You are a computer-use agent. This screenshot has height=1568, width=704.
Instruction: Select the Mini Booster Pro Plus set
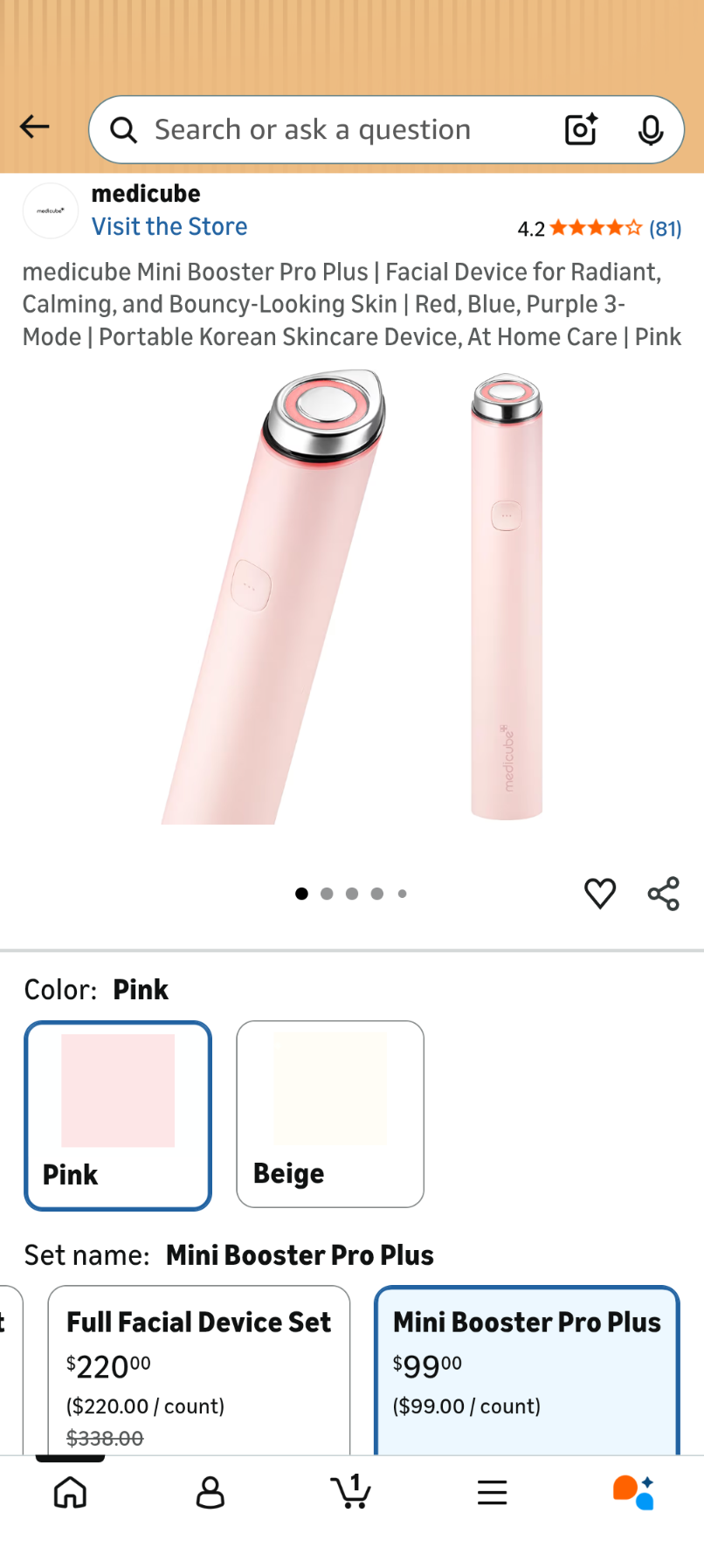[527, 1368]
